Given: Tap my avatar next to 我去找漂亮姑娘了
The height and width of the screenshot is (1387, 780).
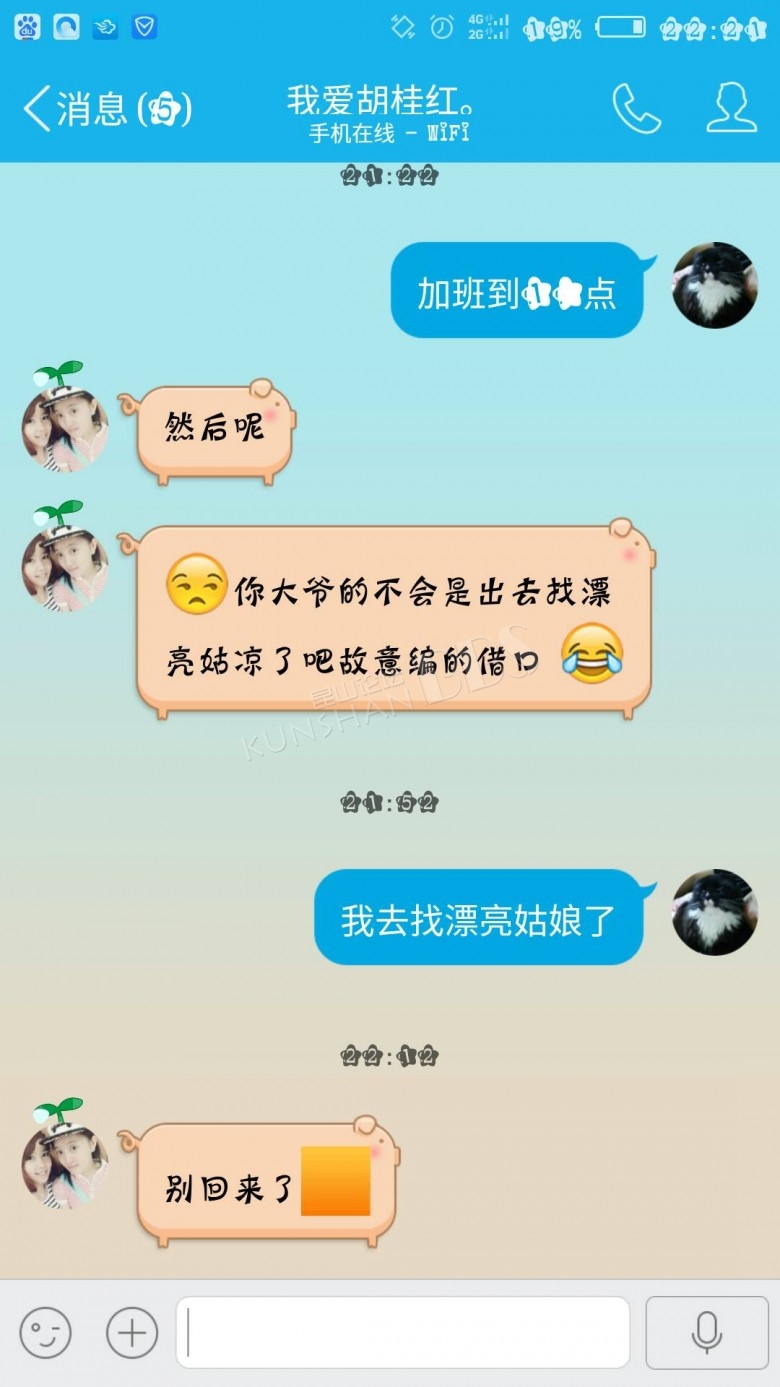Looking at the screenshot, I should (715, 912).
